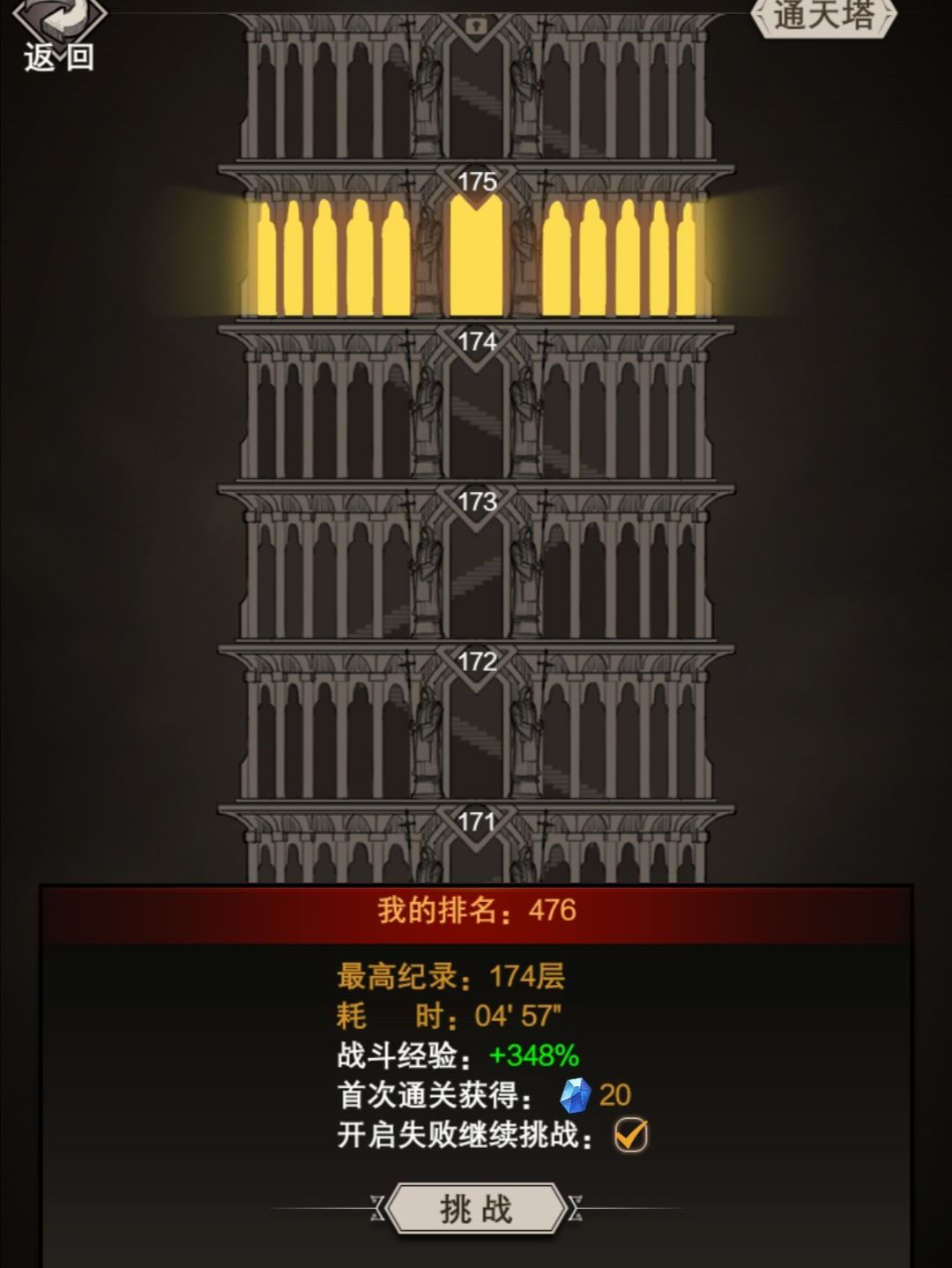Image resolution: width=952 pixels, height=1268 pixels.
Task: Open the 通天塔 title banner
Action: tap(822, 19)
